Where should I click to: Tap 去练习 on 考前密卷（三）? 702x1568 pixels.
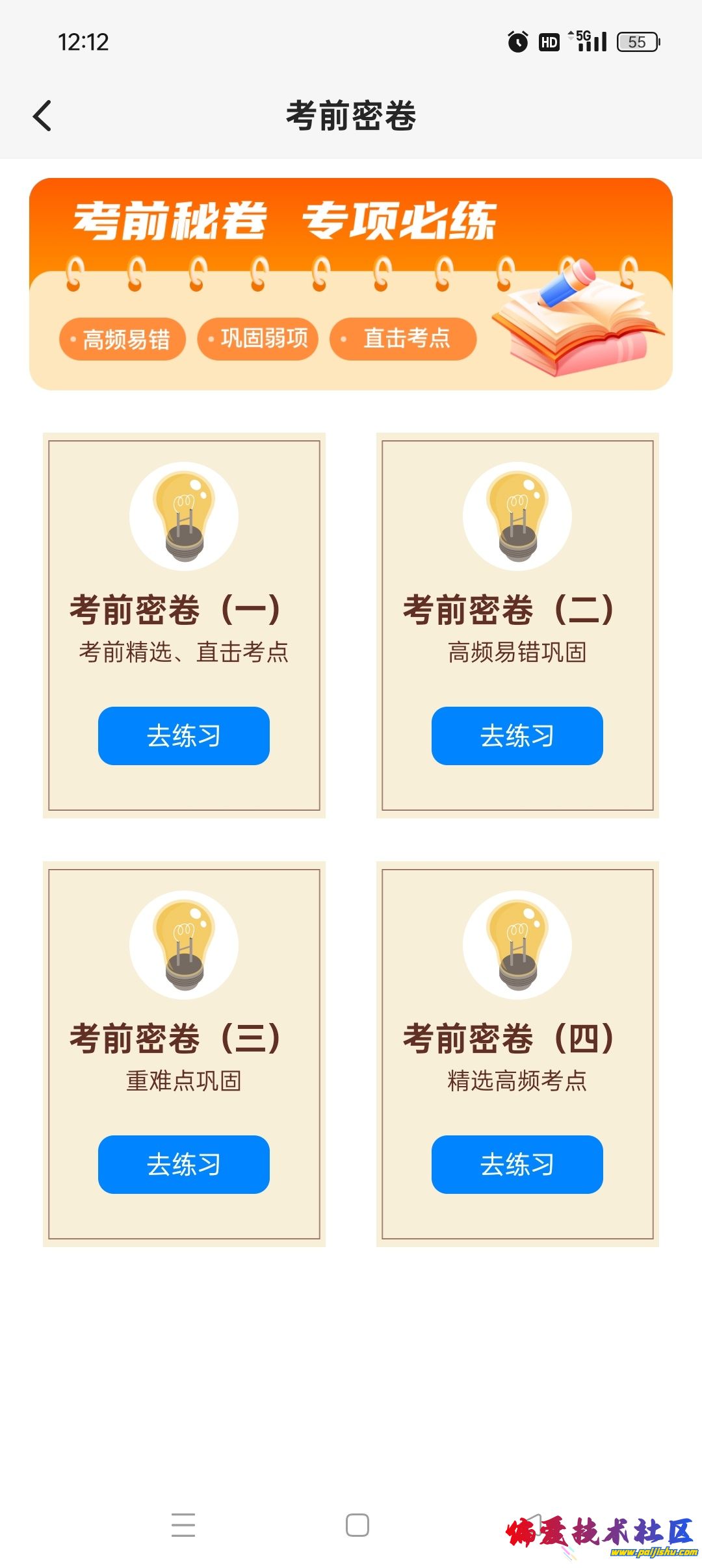pyautogui.click(x=184, y=1165)
